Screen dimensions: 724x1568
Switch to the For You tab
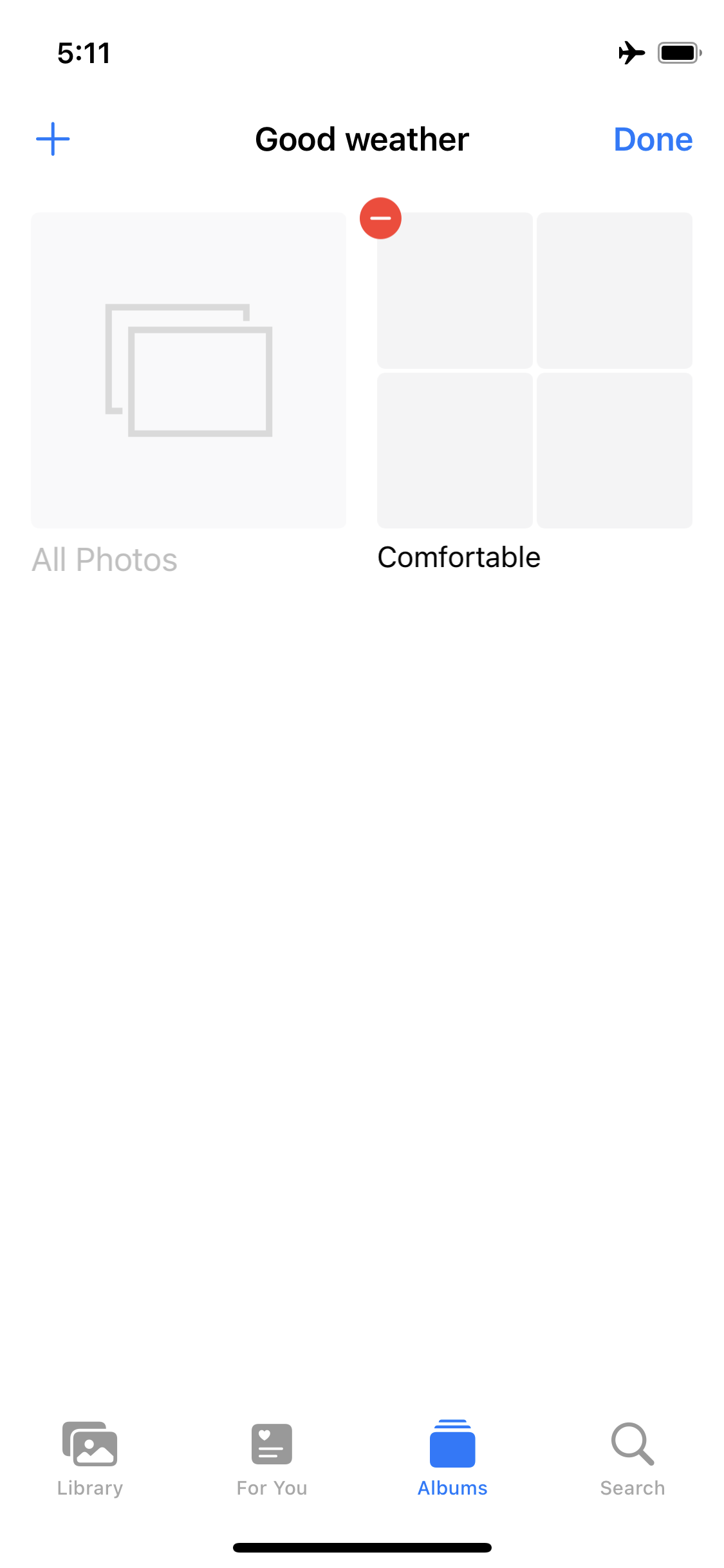pos(271,1461)
